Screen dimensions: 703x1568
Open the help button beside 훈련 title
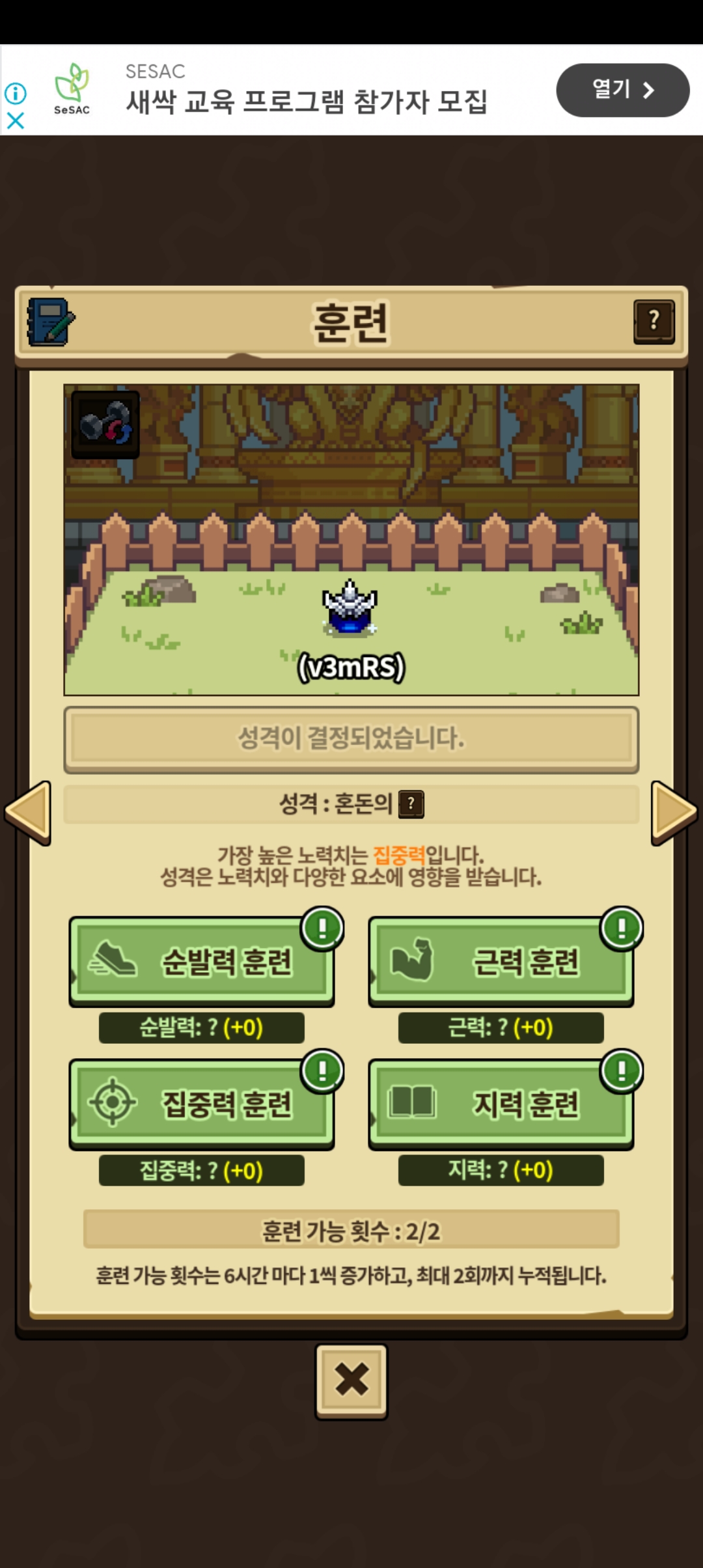[x=654, y=321]
